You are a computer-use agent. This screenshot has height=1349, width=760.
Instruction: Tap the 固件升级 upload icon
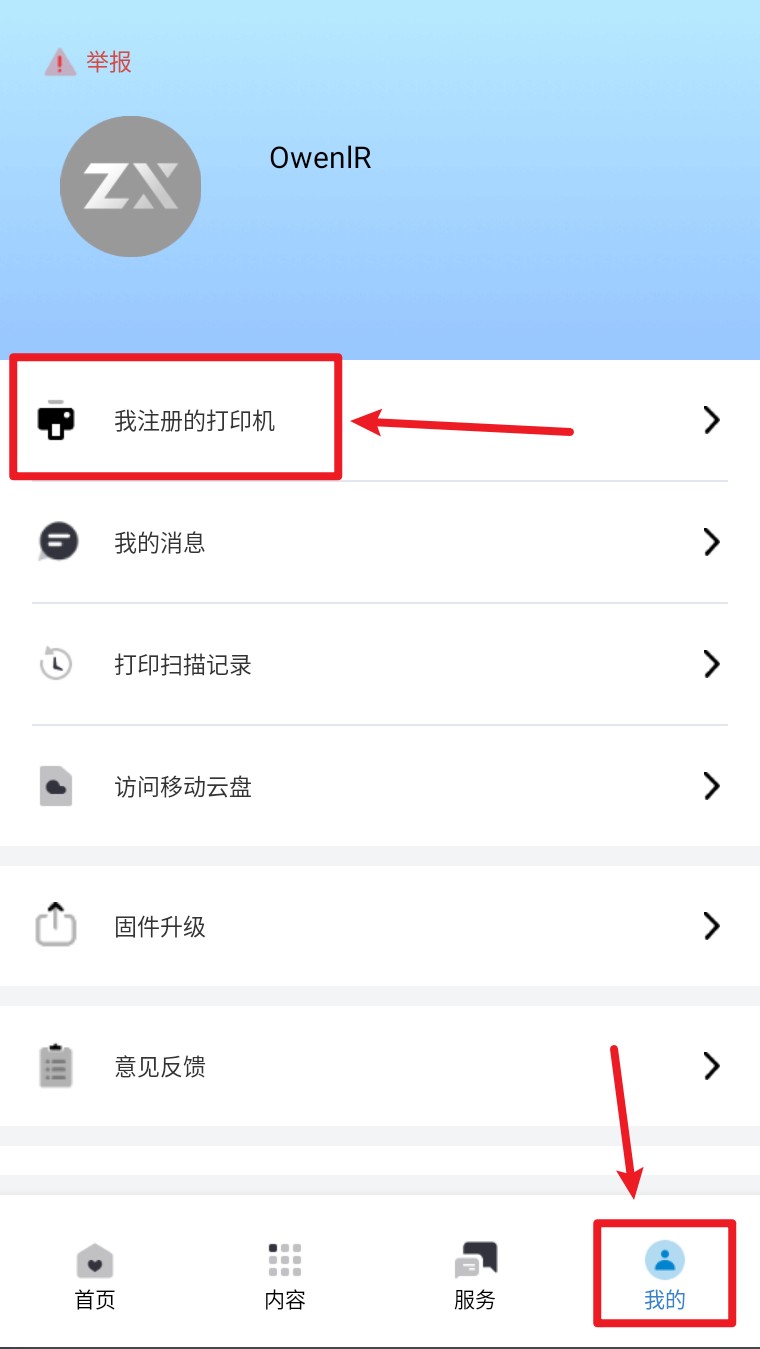tap(56, 926)
